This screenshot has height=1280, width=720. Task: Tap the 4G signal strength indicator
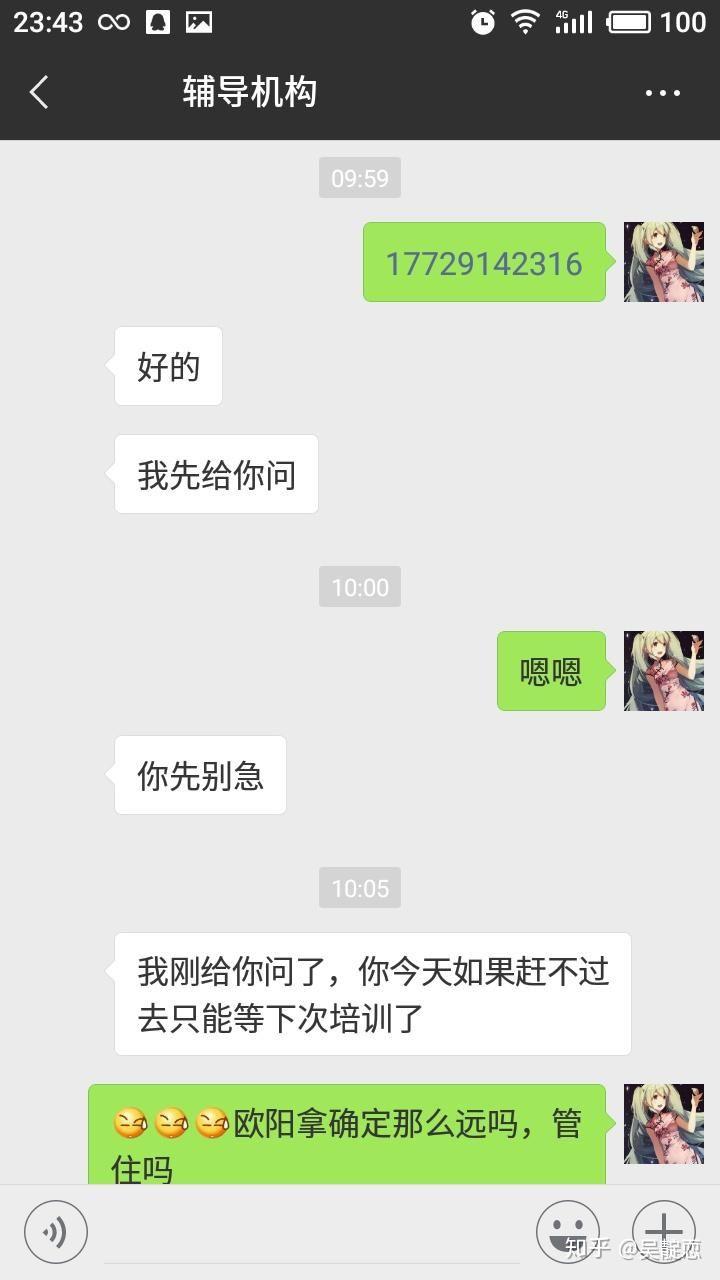570,21
